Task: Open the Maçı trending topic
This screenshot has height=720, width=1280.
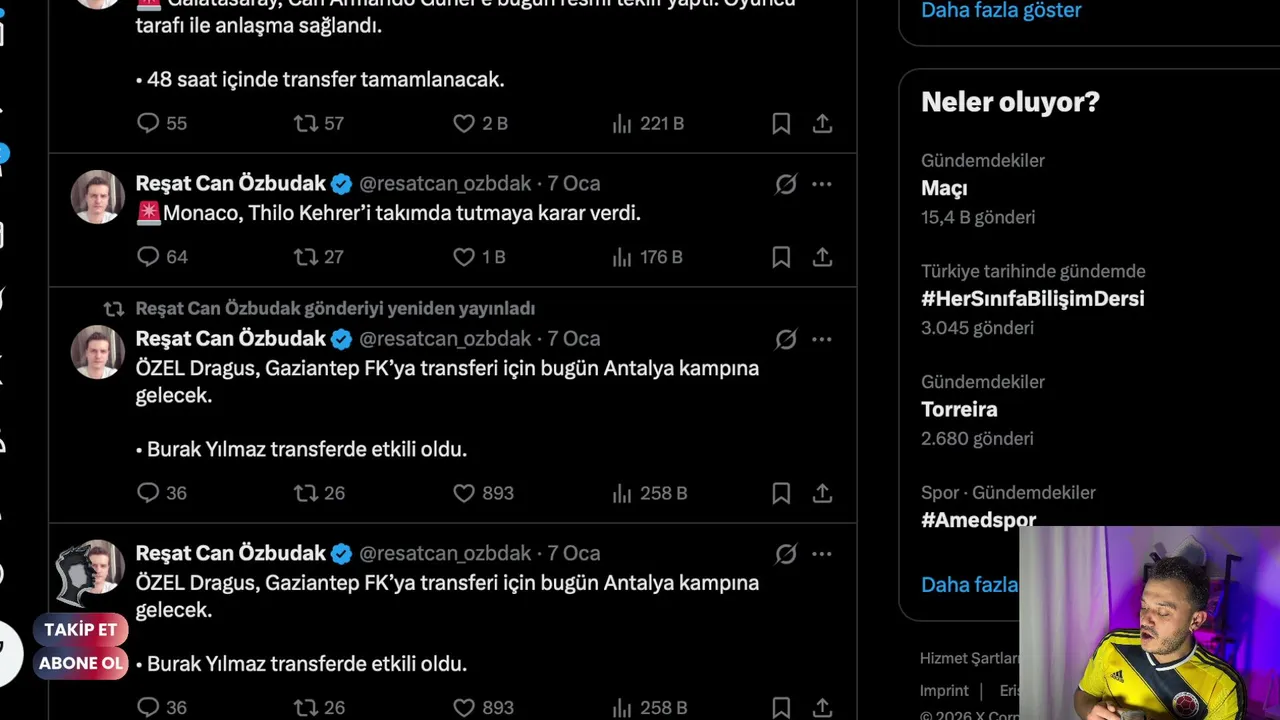Action: [944, 188]
